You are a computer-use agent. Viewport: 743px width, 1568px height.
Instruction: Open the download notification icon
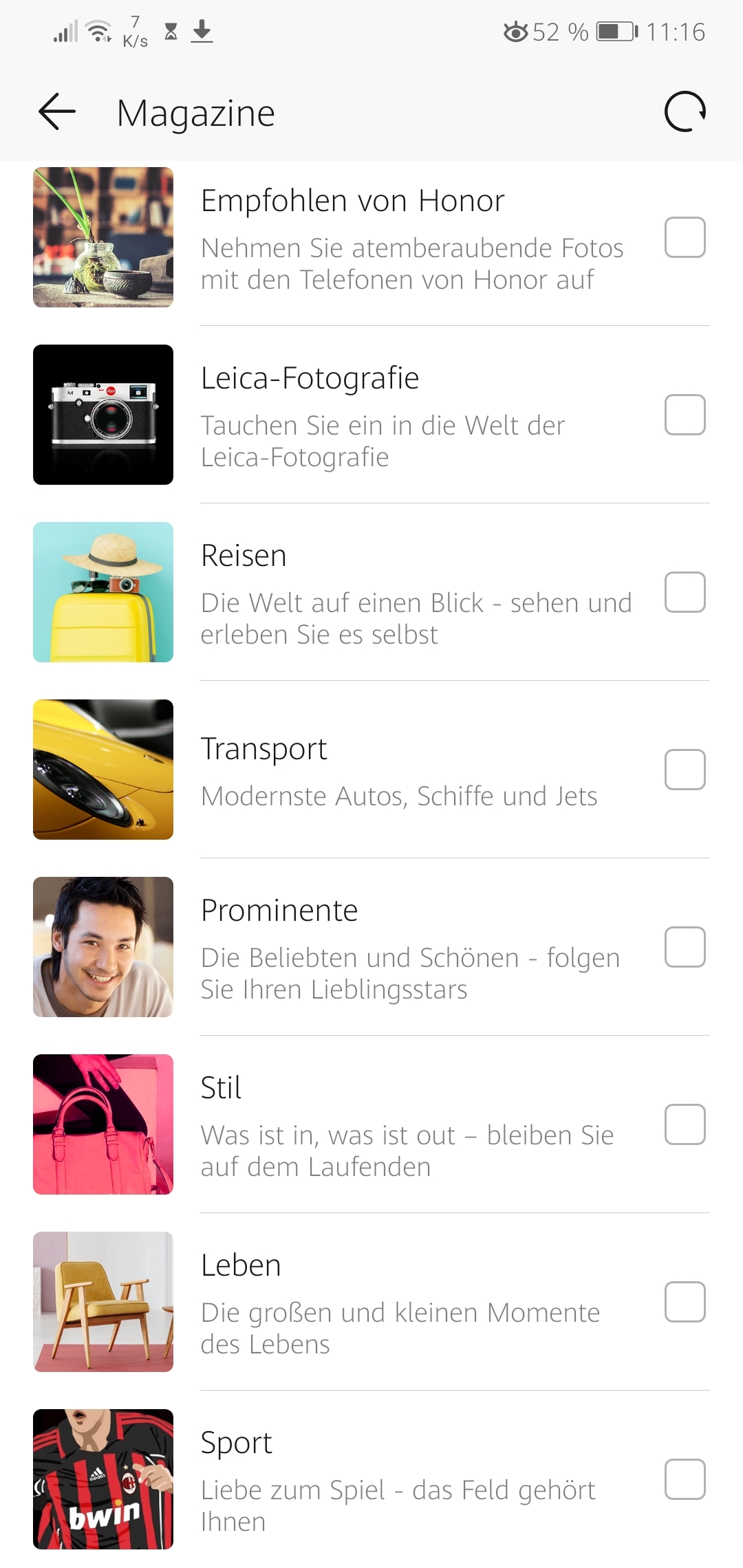click(202, 31)
